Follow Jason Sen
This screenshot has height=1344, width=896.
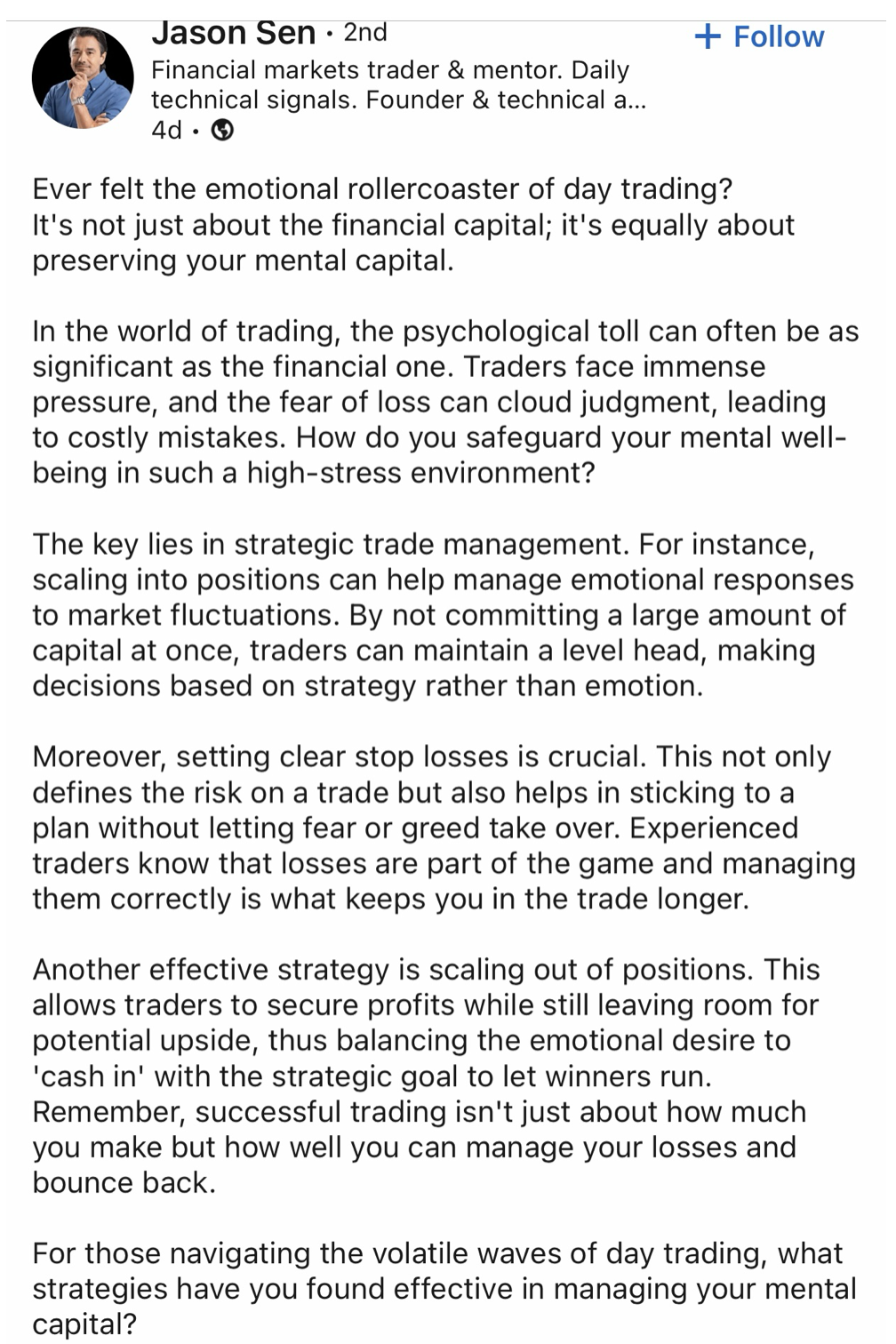click(x=759, y=36)
